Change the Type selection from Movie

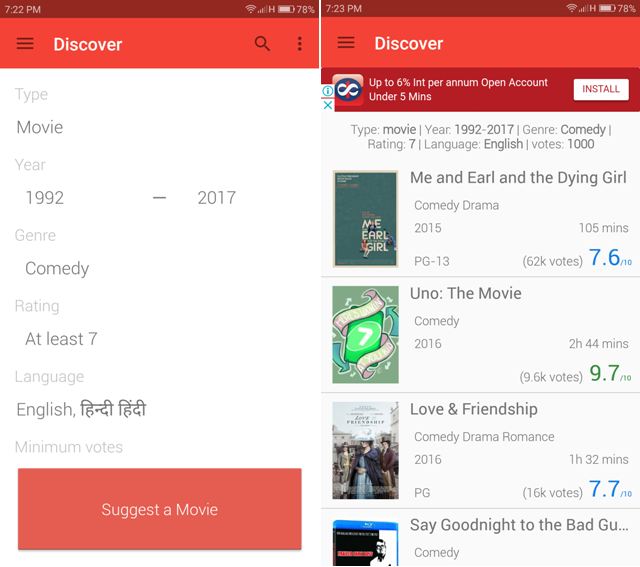click(40, 127)
